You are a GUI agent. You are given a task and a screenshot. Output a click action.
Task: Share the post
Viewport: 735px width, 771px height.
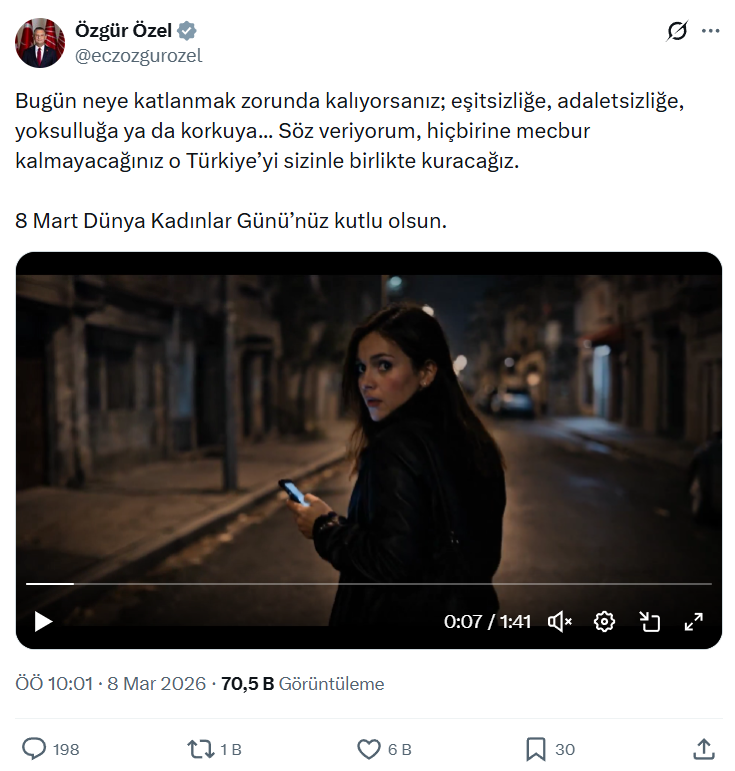[703, 748]
